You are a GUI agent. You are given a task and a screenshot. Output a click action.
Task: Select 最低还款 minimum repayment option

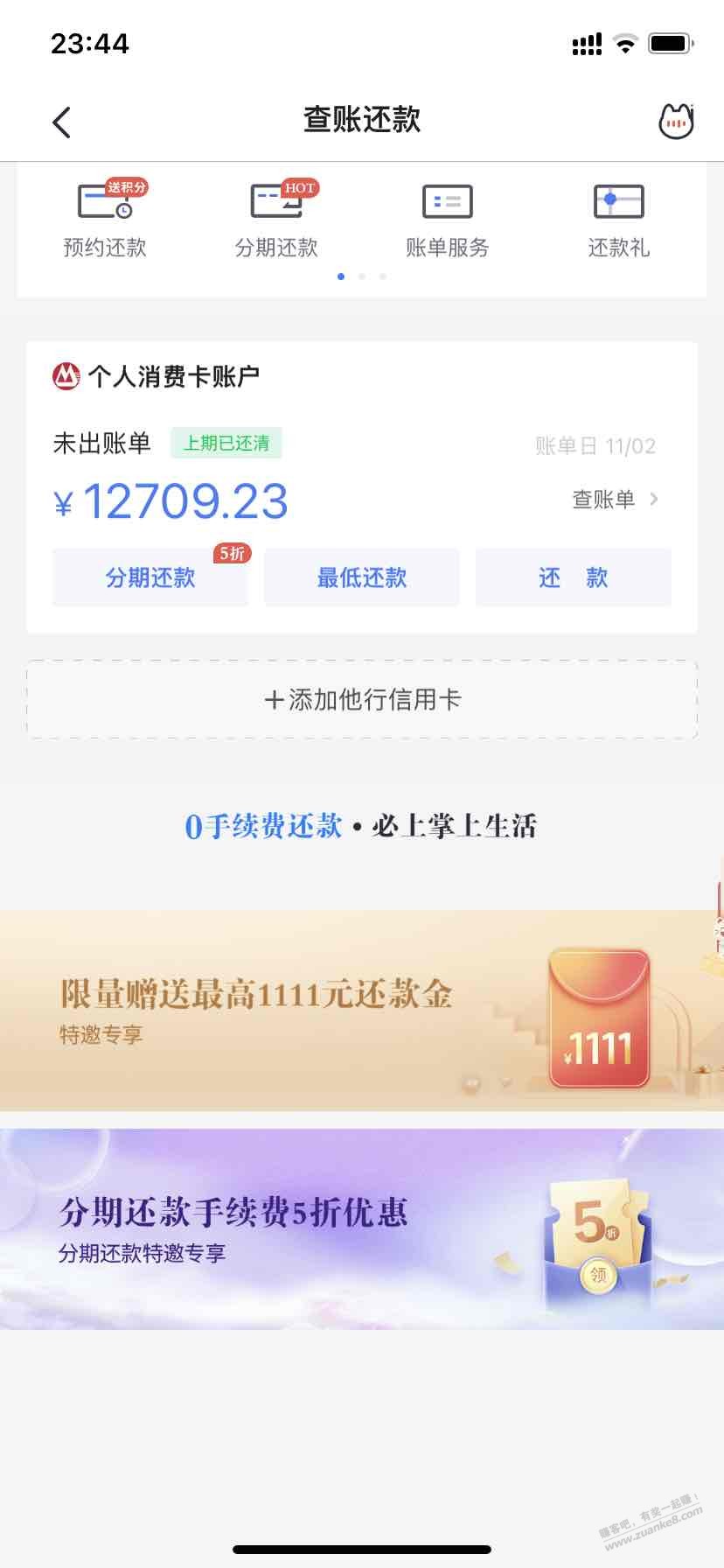[x=361, y=577]
